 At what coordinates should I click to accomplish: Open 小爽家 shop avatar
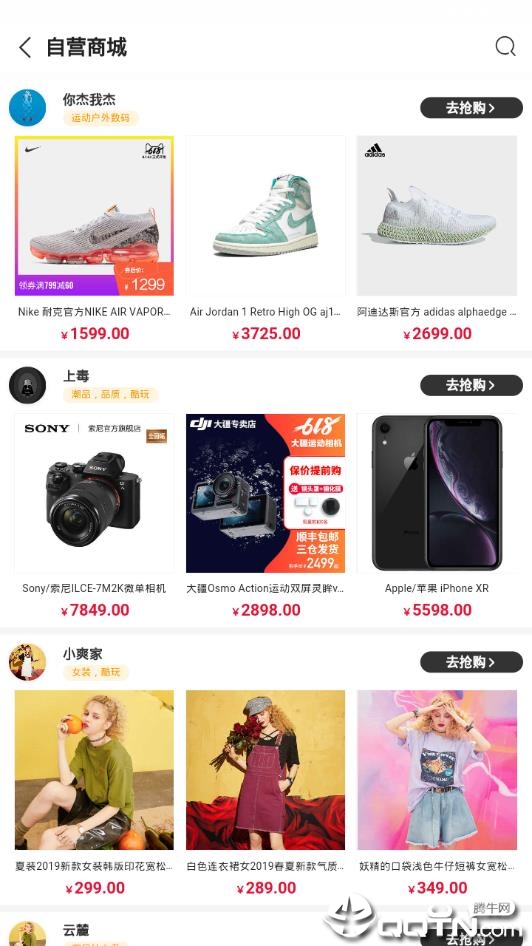(x=28, y=662)
